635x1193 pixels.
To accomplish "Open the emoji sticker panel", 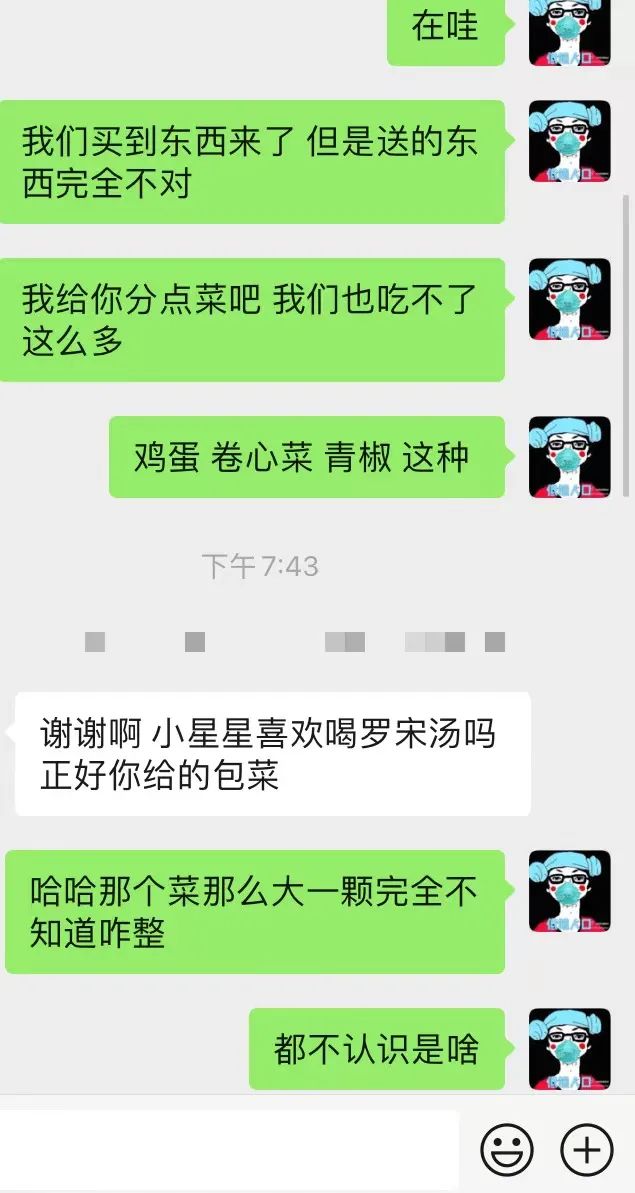I will point(507,1150).
